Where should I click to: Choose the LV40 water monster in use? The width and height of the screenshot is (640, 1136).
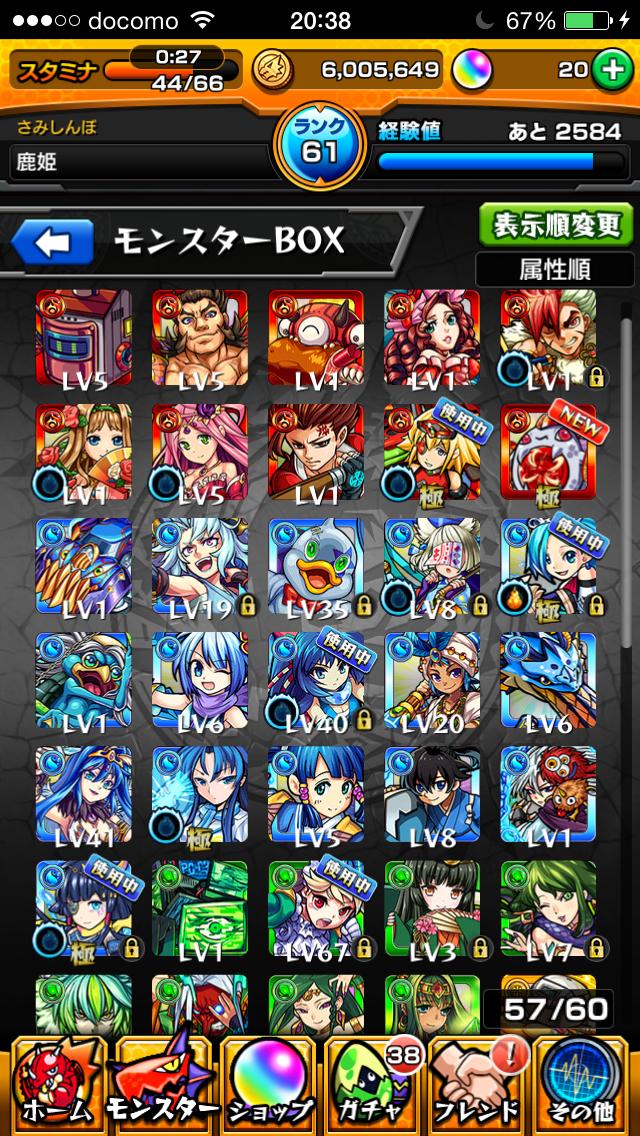[316, 680]
